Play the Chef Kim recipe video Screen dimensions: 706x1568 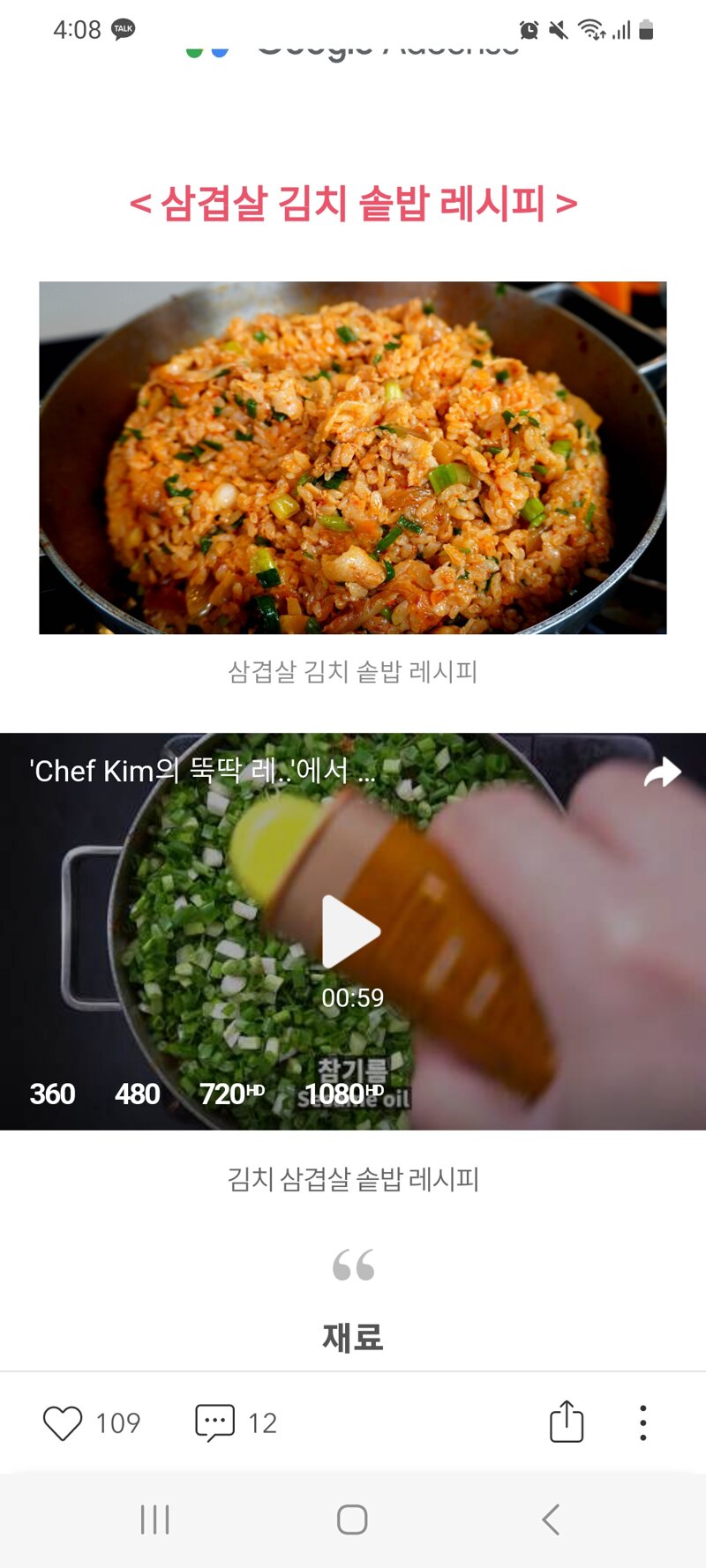(x=351, y=931)
